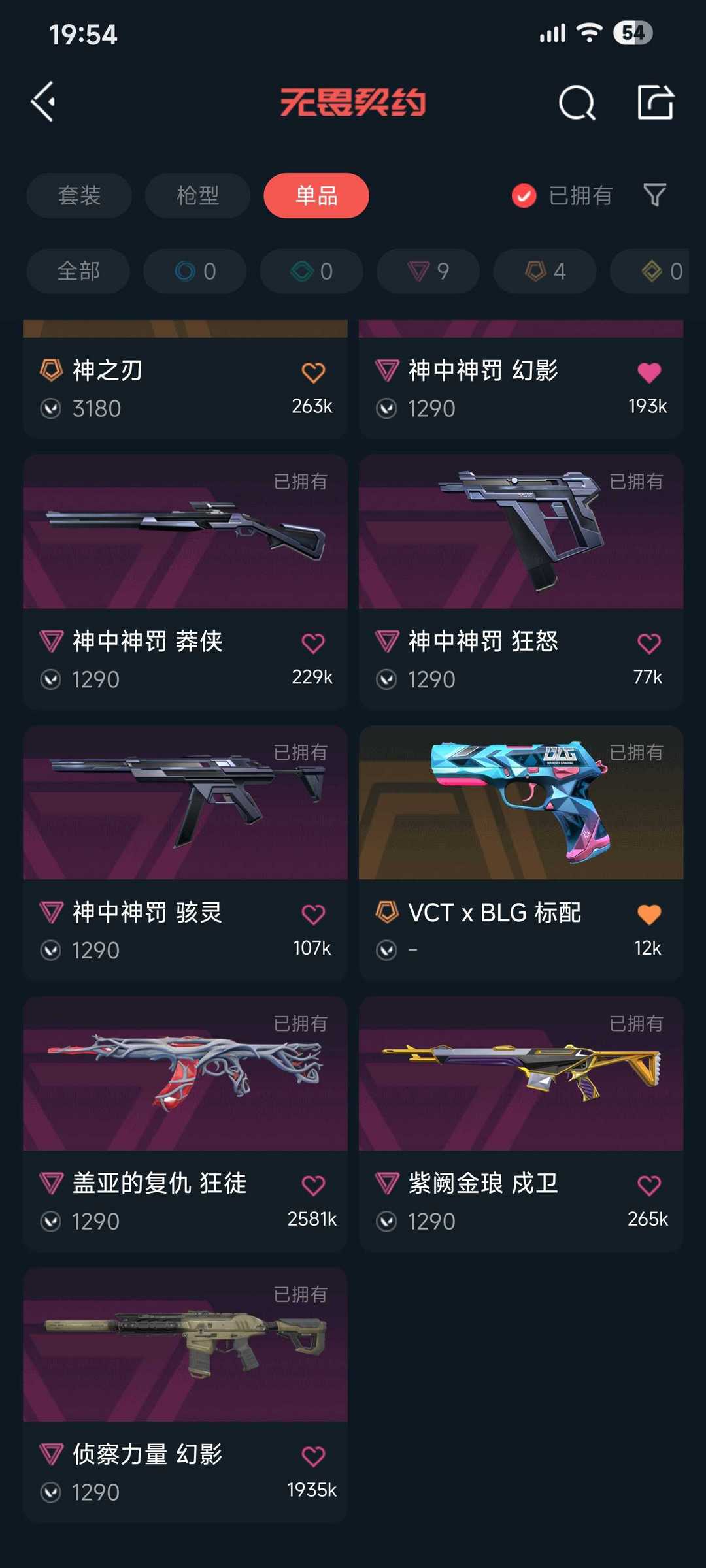Select the 全部 filter option

click(78, 271)
